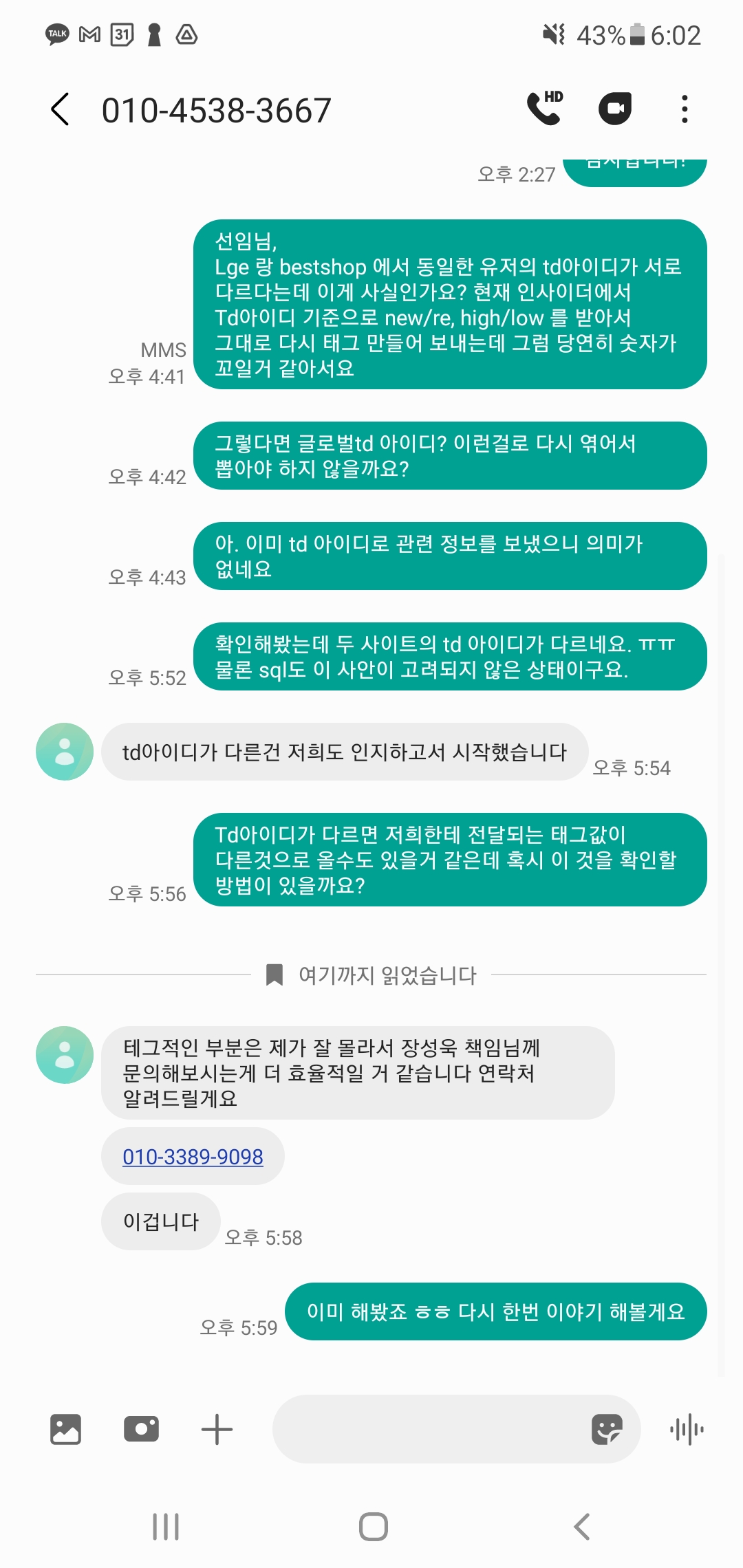Open the plus attachment menu

(x=217, y=1429)
